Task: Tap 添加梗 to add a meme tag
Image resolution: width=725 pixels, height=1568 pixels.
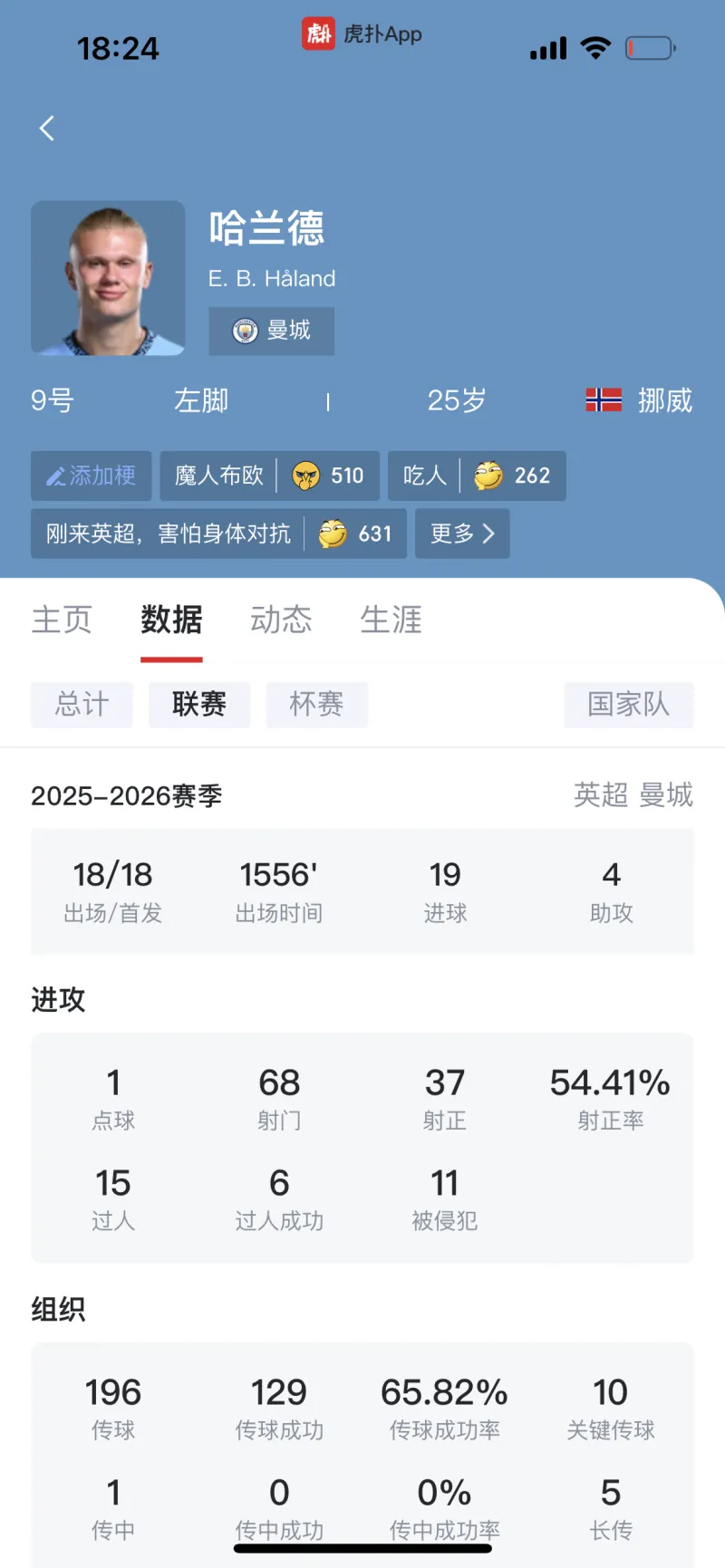Action: point(92,476)
